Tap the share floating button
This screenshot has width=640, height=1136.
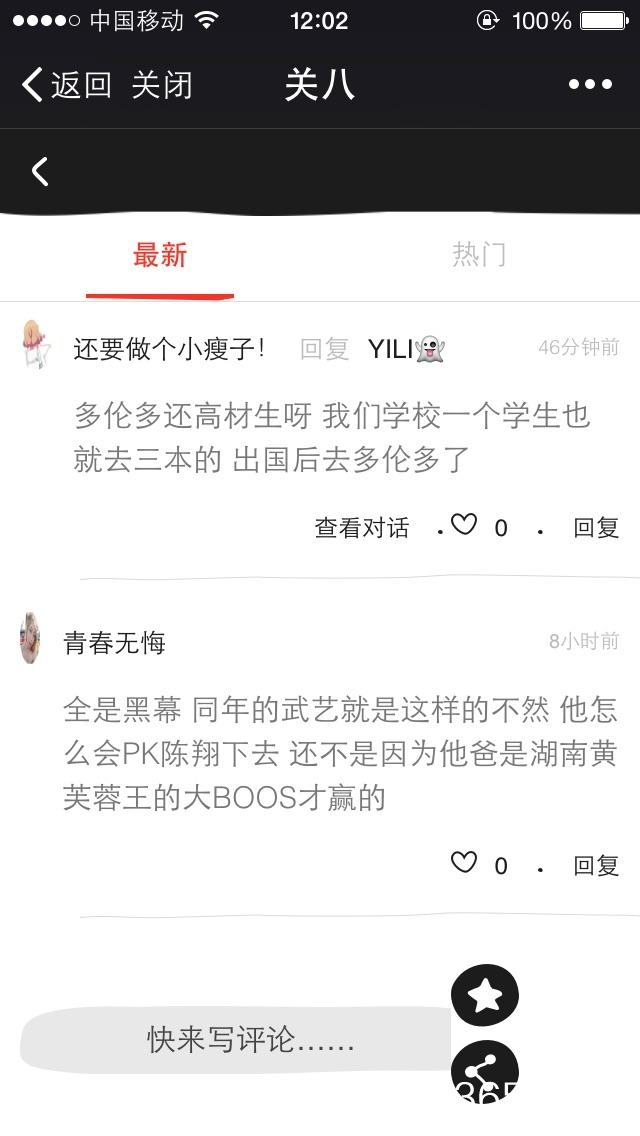point(485,1072)
